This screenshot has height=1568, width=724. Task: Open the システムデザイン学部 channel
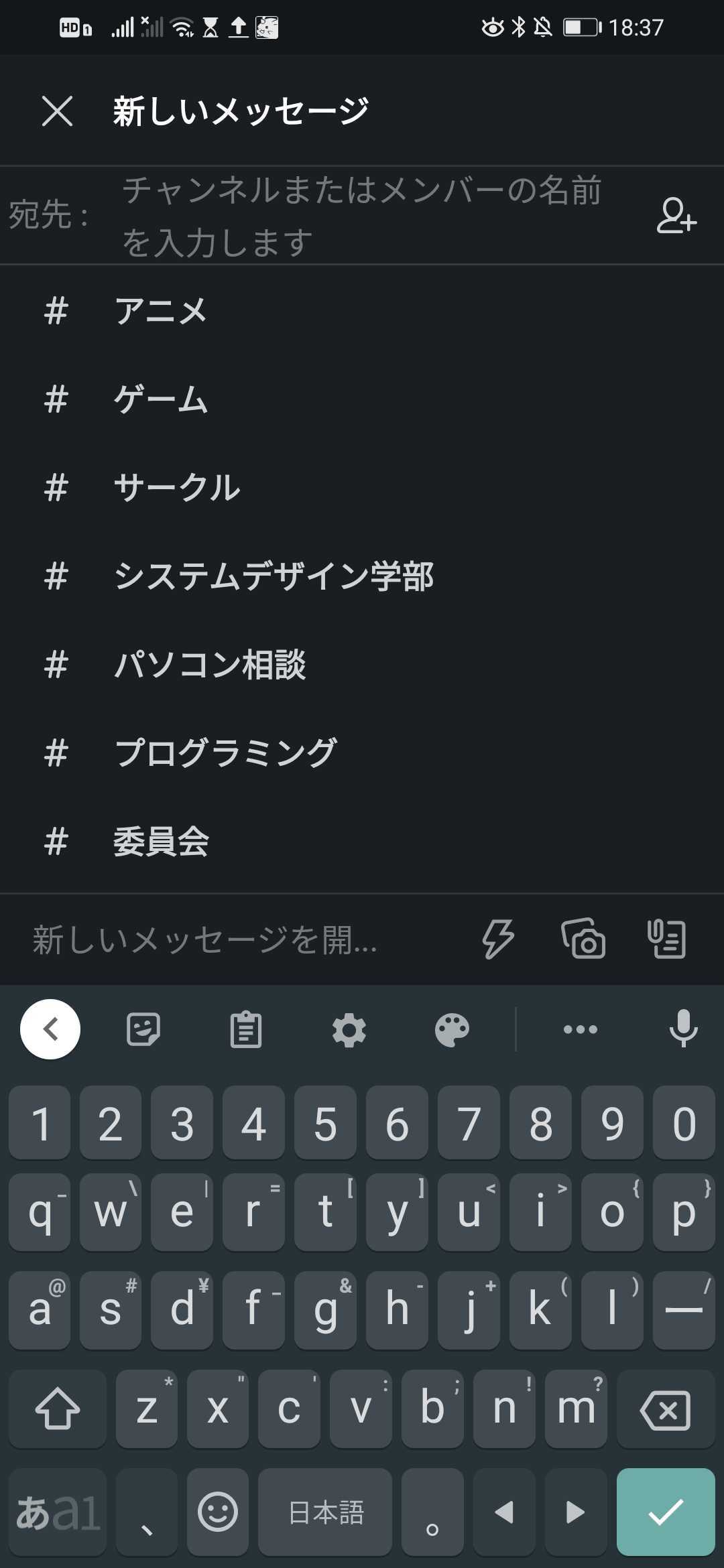(x=274, y=576)
